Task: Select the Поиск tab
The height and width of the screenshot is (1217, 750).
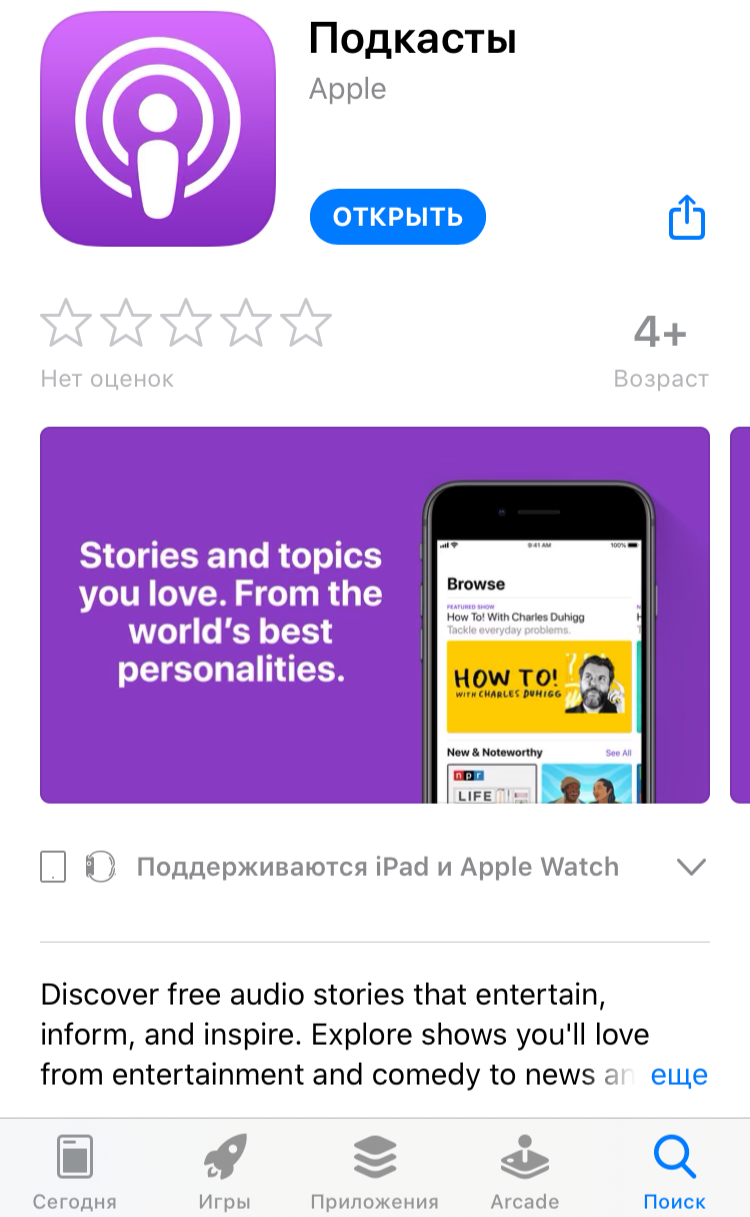Action: click(674, 1172)
